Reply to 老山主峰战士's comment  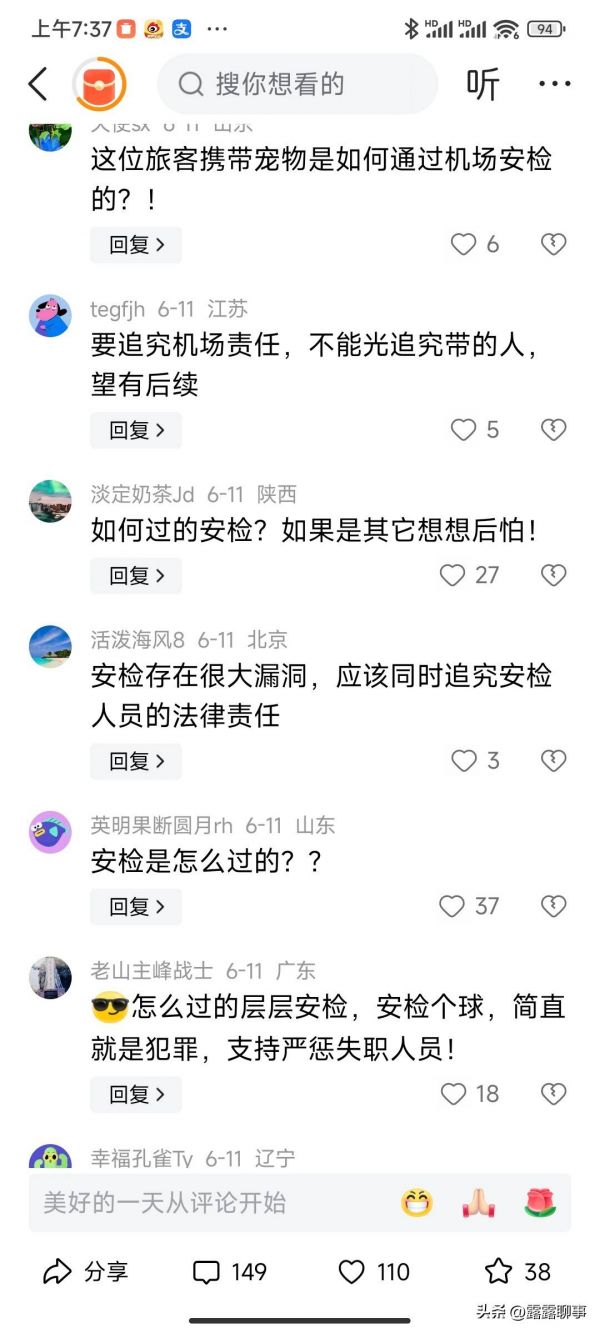pyautogui.click(x=136, y=1095)
